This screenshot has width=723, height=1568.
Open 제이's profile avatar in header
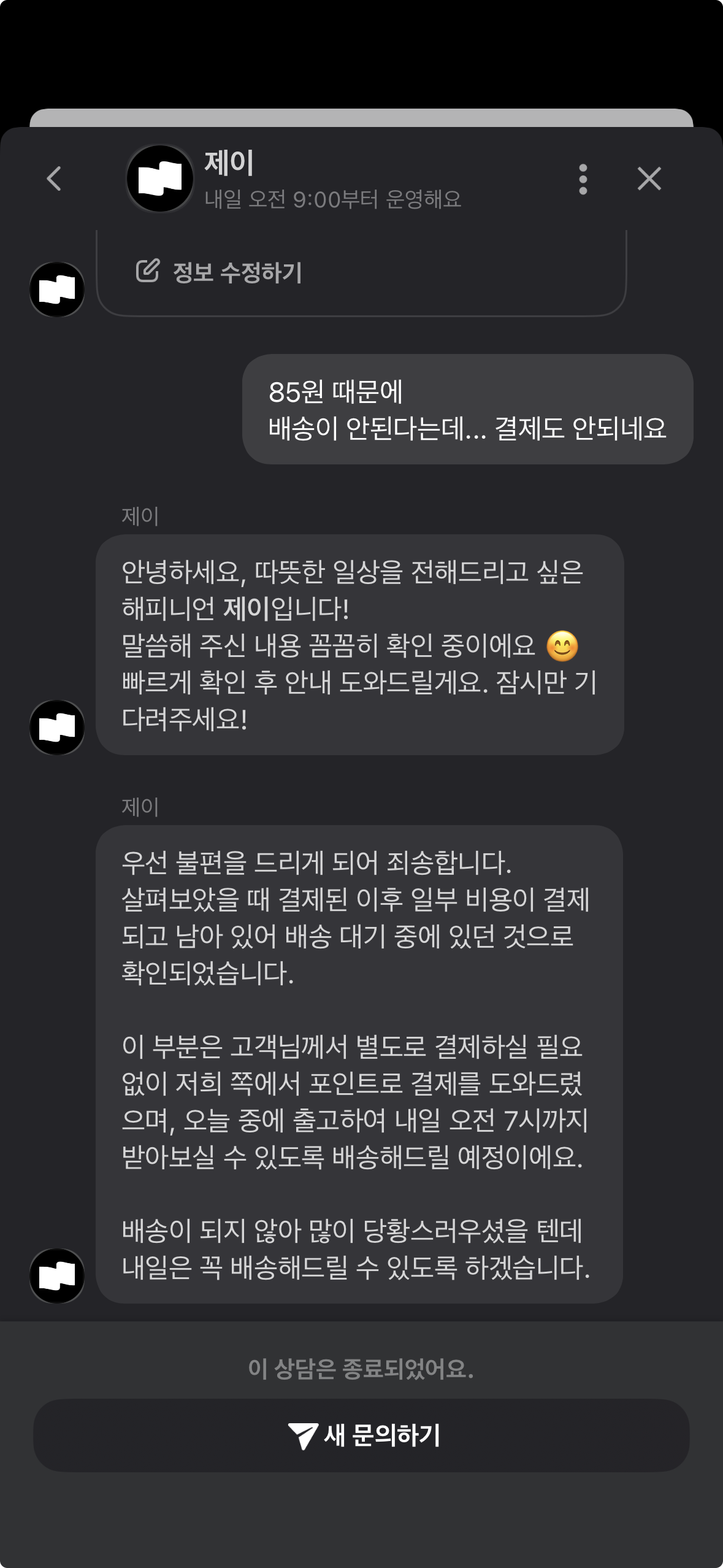point(160,179)
